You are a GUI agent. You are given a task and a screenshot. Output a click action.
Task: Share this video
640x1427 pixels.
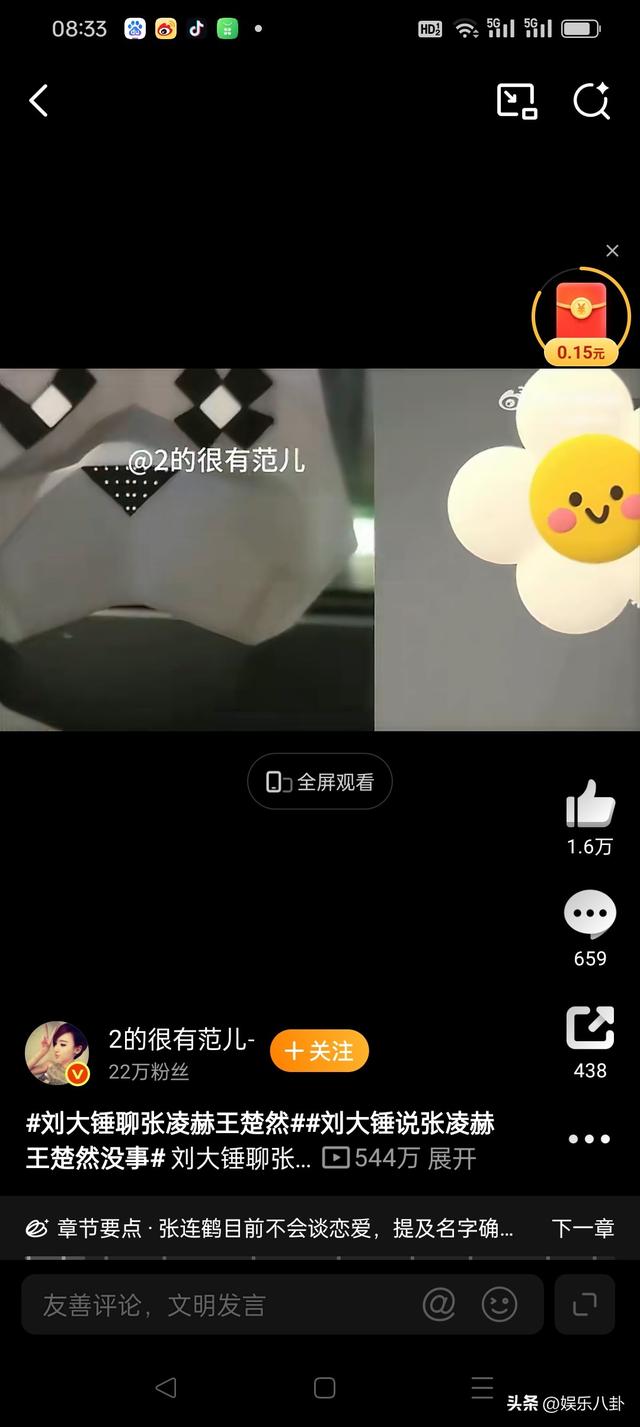coord(590,1028)
